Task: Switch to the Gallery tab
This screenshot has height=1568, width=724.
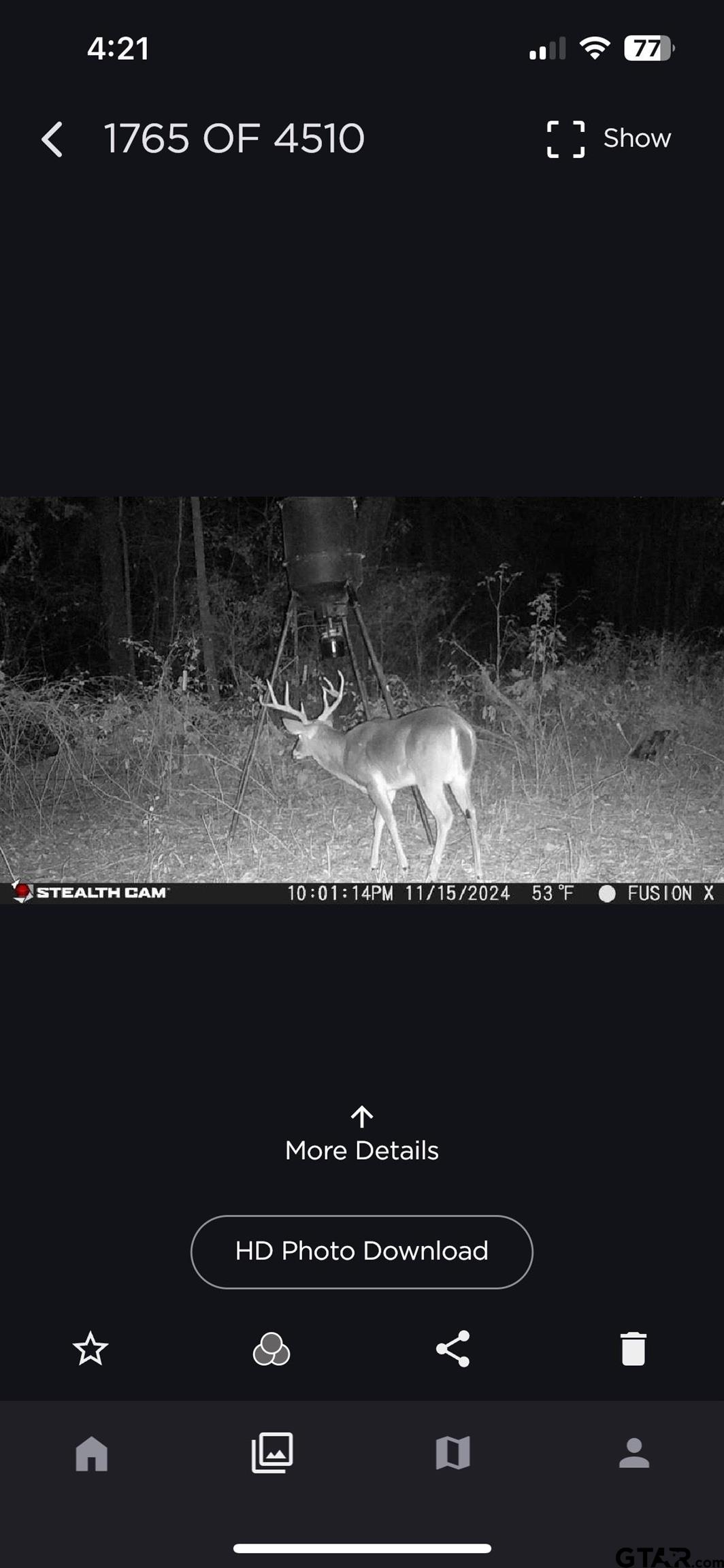Action: tap(272, 1452)
